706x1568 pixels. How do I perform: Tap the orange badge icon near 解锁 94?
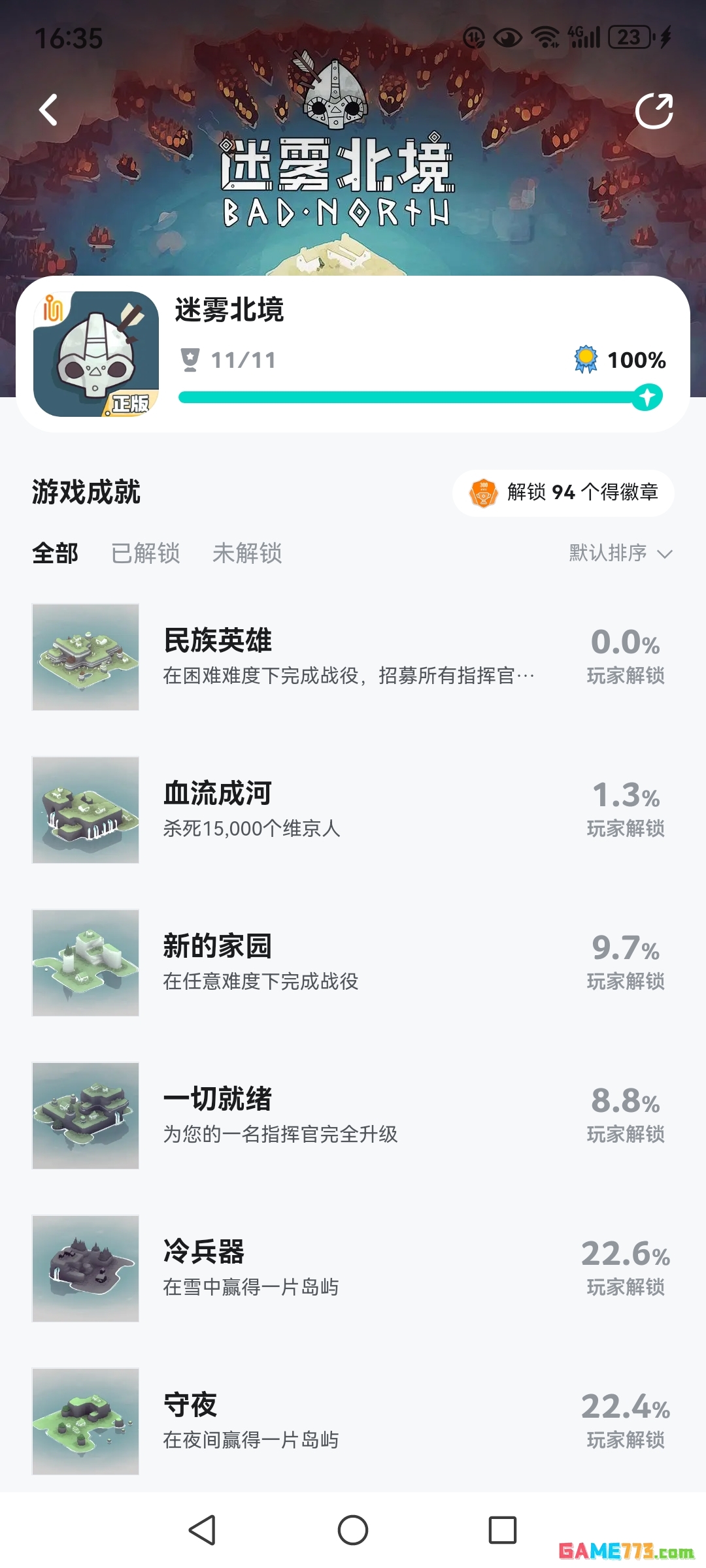(x=483, y=493)
